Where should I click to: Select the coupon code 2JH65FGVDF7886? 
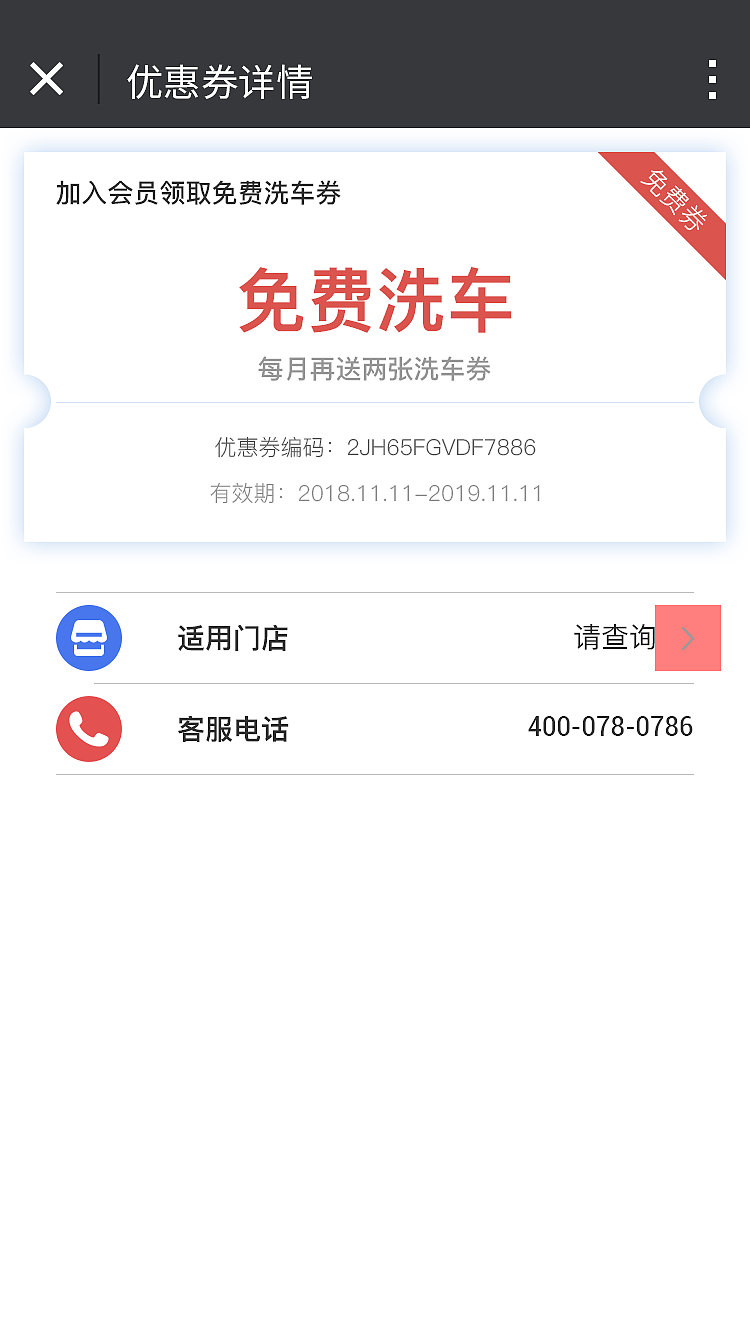pyautogui.click(x=443, y=447)
